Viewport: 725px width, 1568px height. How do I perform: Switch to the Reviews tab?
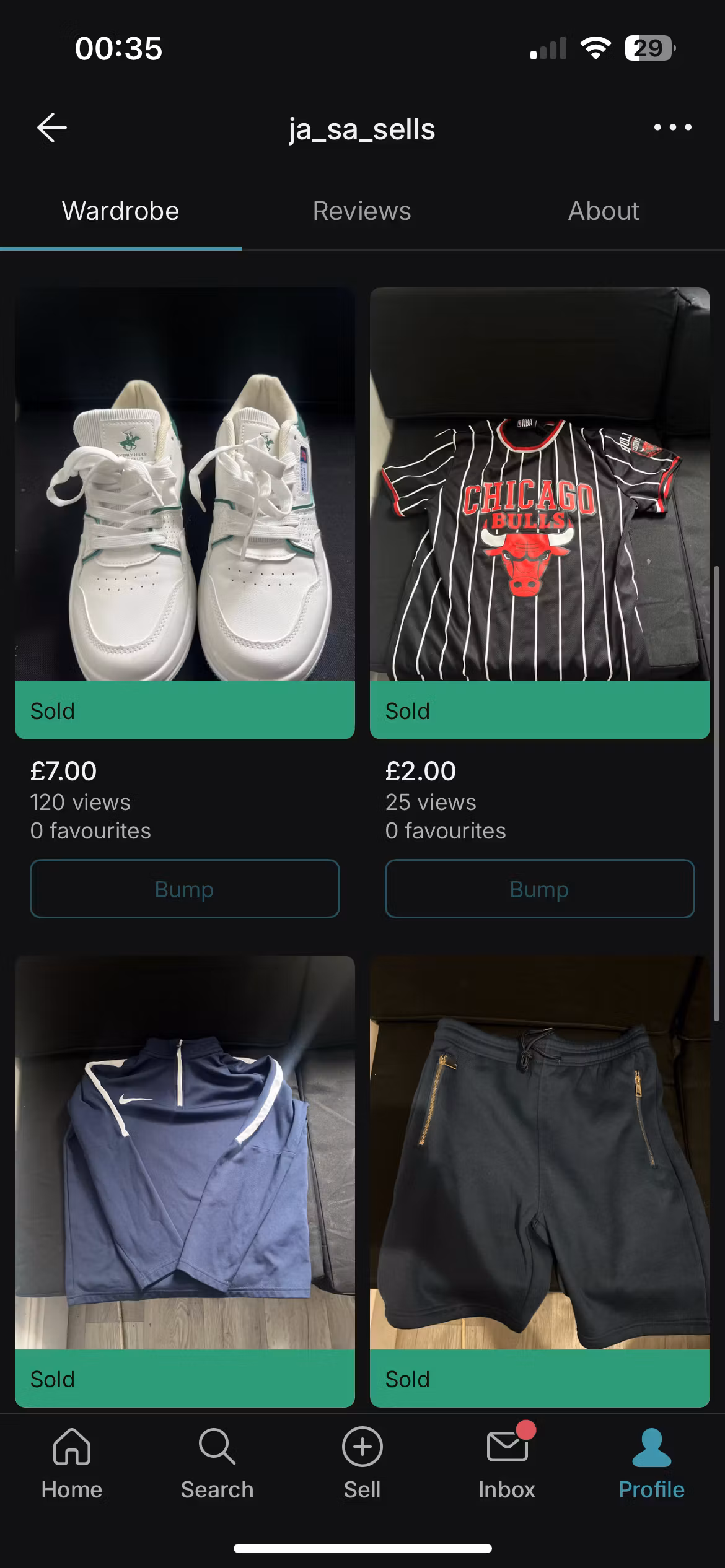362,211
